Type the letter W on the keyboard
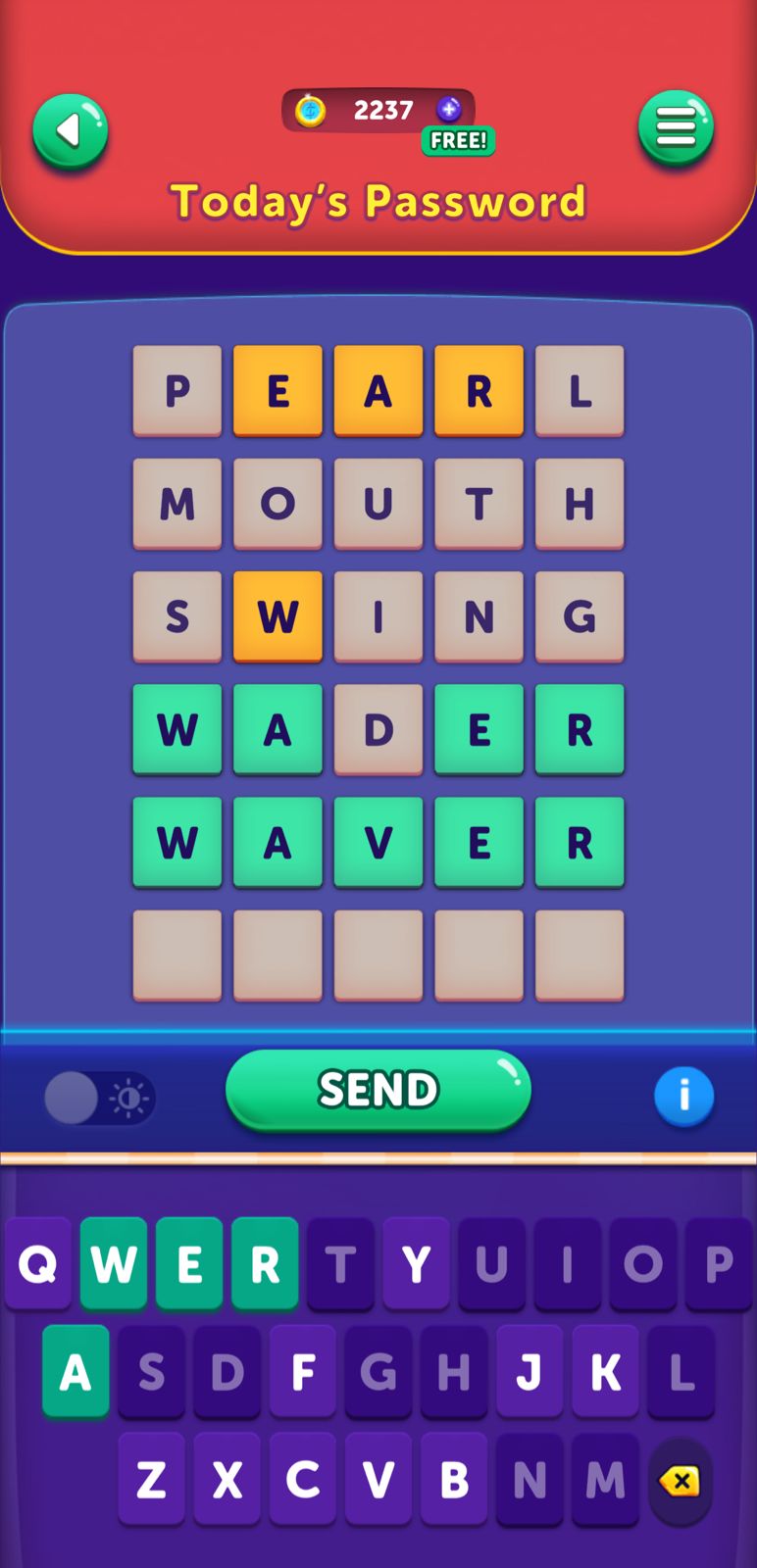The width and height of the screenshot is (757, 1568). click(x=114, y=1264)
